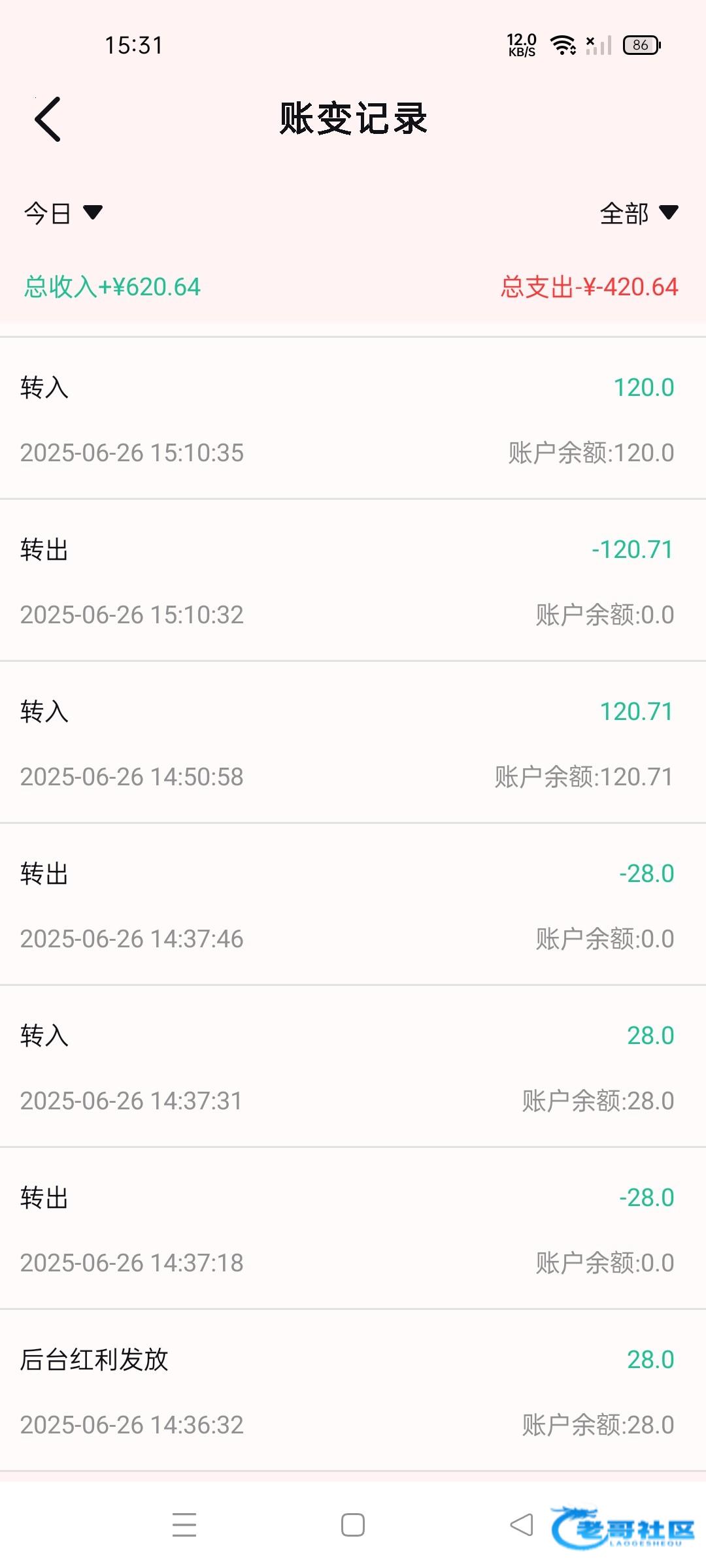Expand the 全部 type filter dropdown
This screenshot has height=1568, width=706.
pyautogui.click(x=639, y=213)
